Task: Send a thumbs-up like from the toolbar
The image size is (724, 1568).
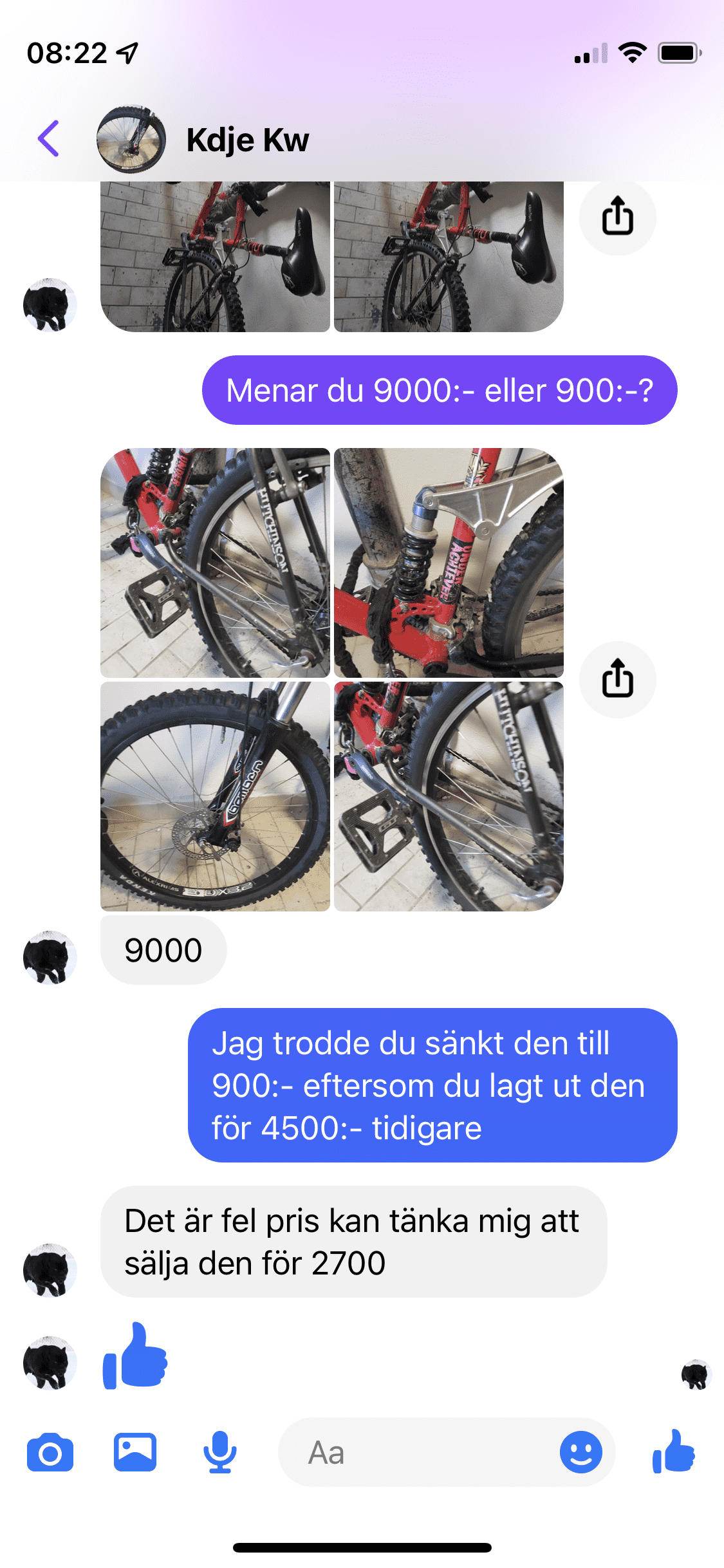Action: tap(674, 1451)
